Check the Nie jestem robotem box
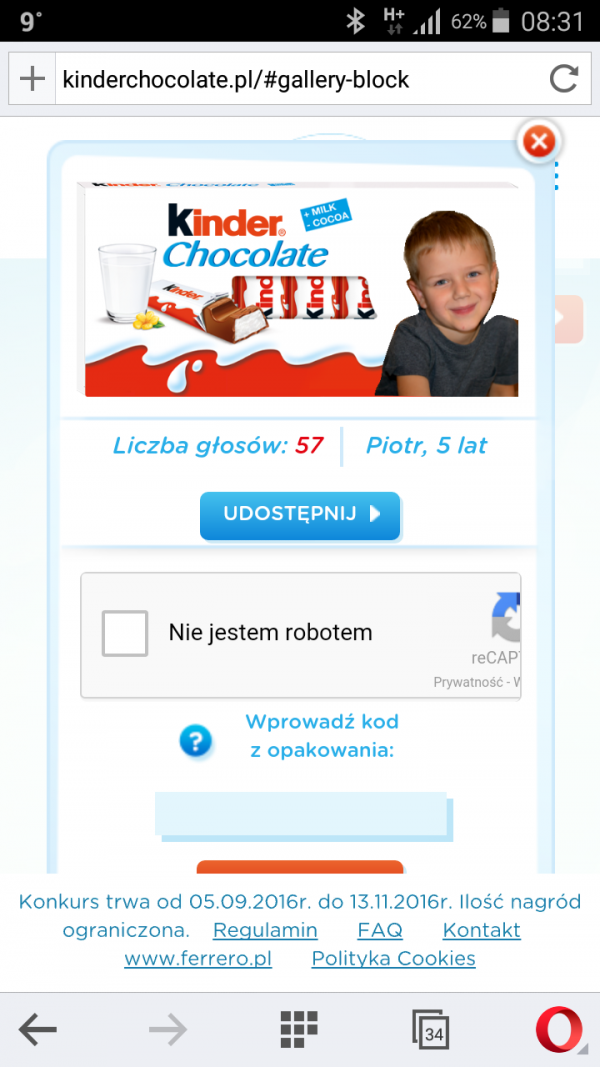Image resolution: width=600 pixels, height=1067 pixels. tap(125, 633)
